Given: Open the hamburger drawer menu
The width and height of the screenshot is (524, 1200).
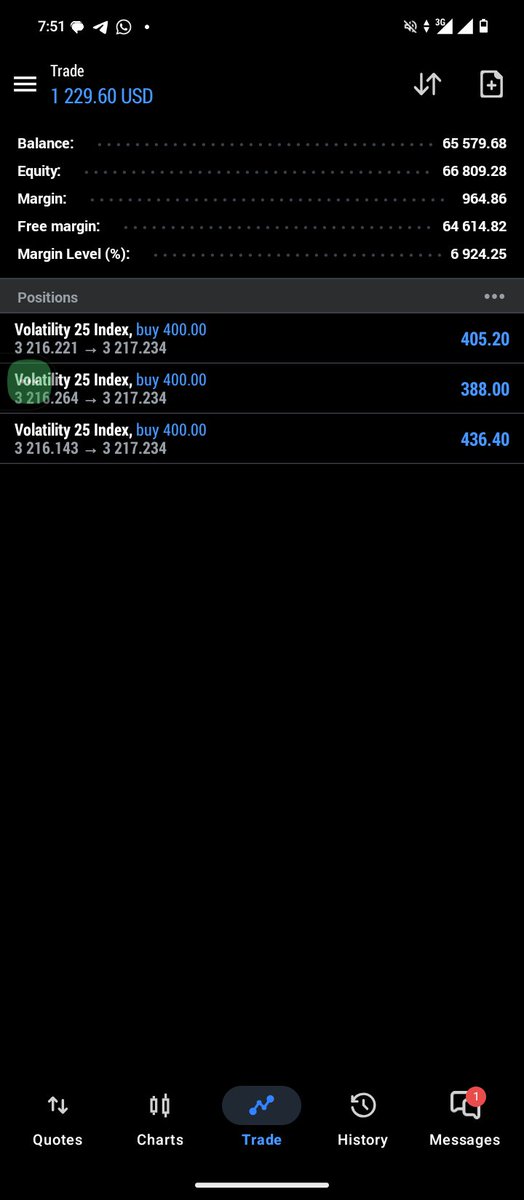Looking at the screenshot, I should point(25,85).
